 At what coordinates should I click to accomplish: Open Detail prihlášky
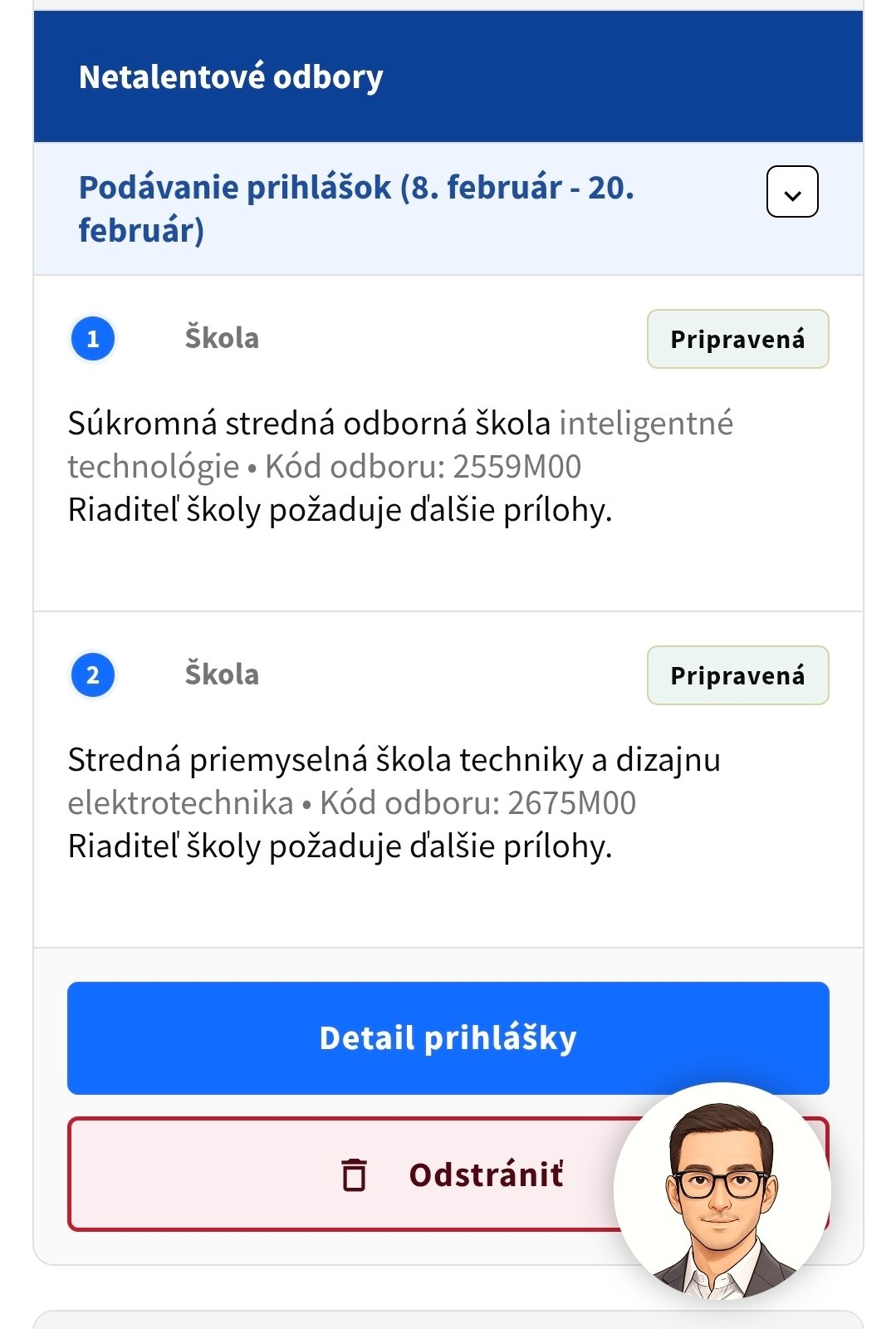tap(448, 1037)
